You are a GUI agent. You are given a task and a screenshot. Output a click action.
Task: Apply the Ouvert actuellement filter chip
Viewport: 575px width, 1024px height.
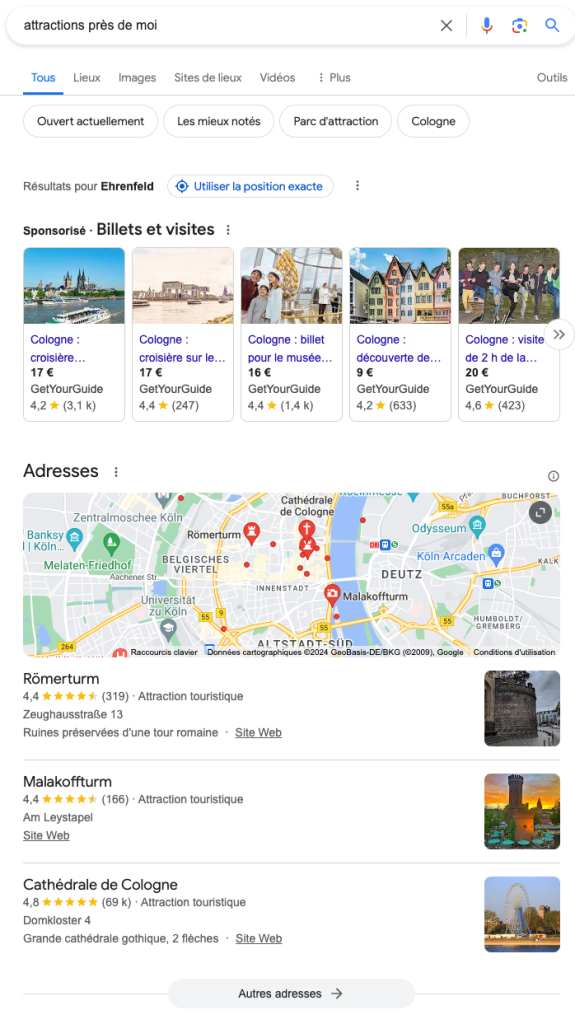point(91,121)
